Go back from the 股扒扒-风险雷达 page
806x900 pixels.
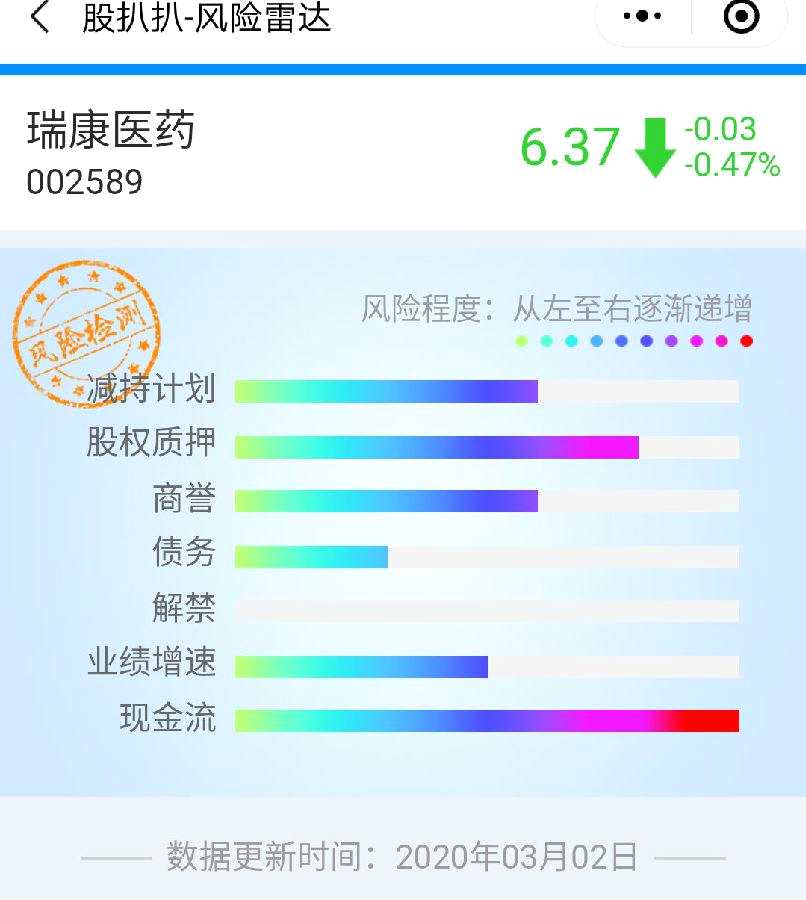click(40, 17)
